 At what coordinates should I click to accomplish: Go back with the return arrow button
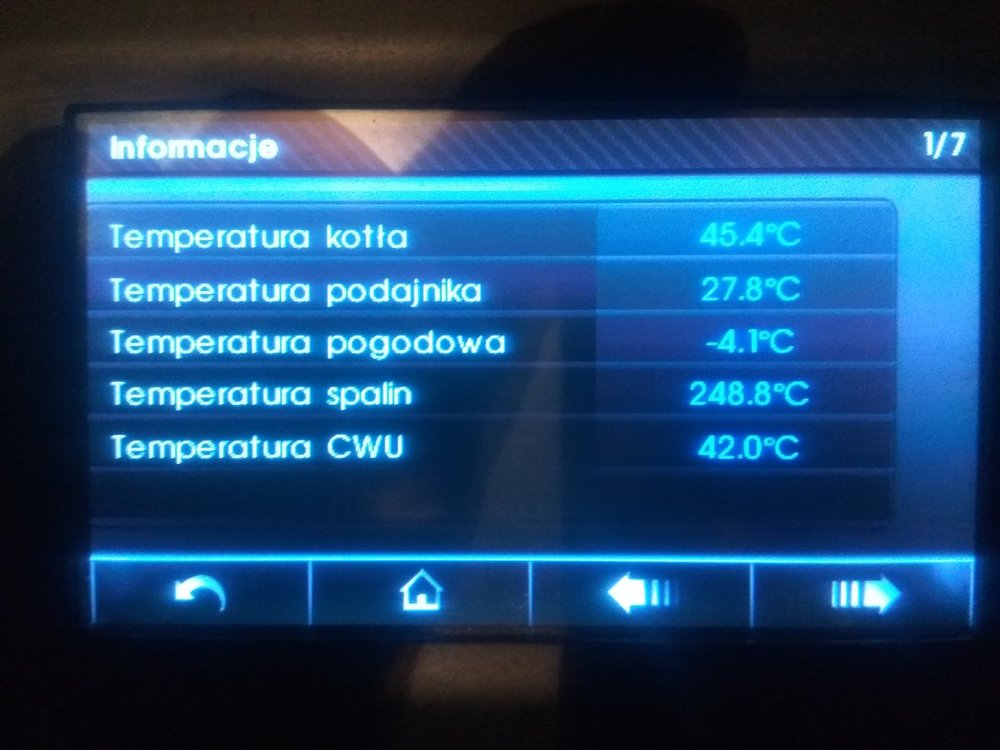click(x=200, y=594)
